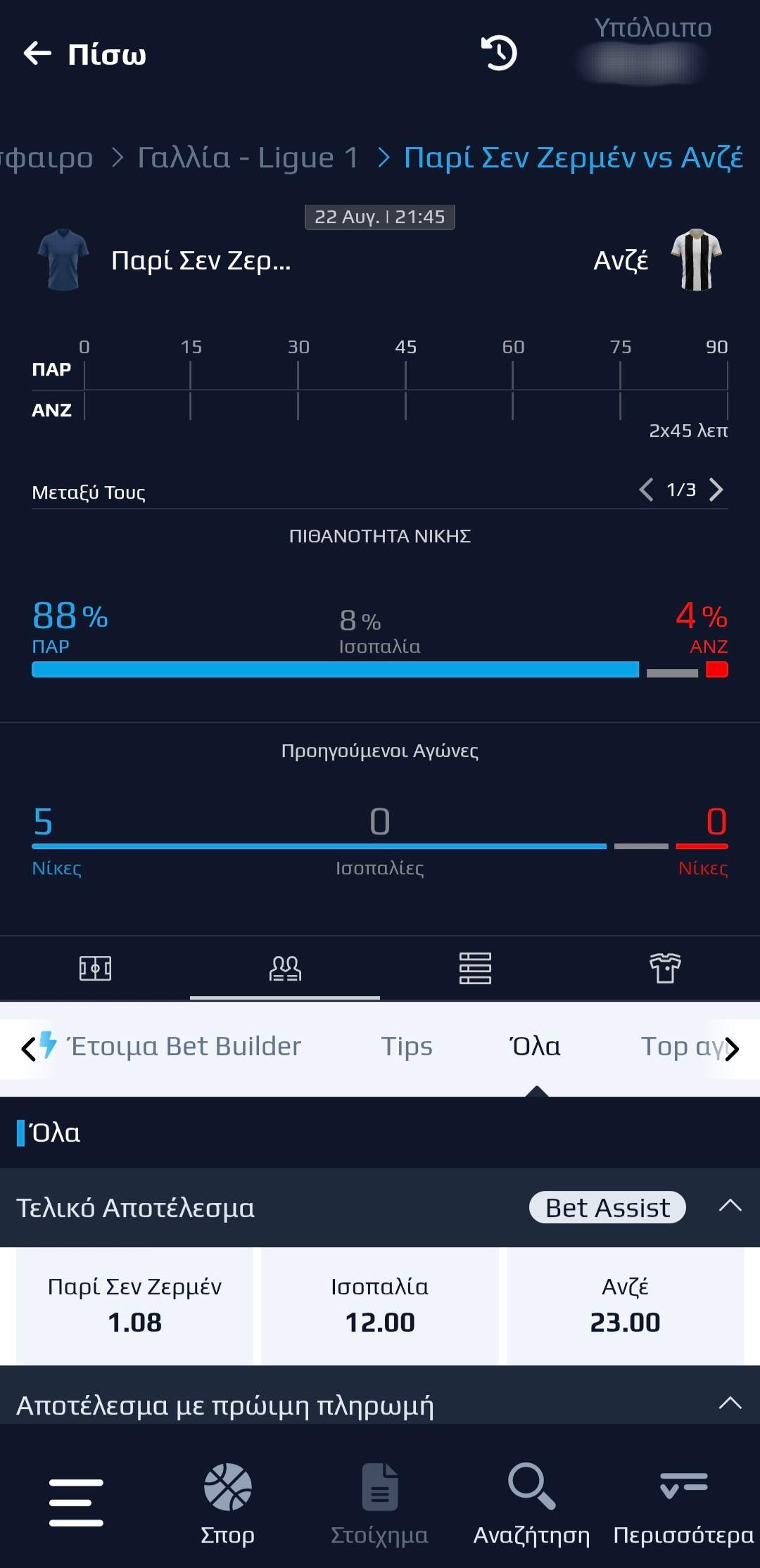Pick Ισοπαλία at odds 12.00
Screen dimensions: 760x1568
coord(380,1306)
